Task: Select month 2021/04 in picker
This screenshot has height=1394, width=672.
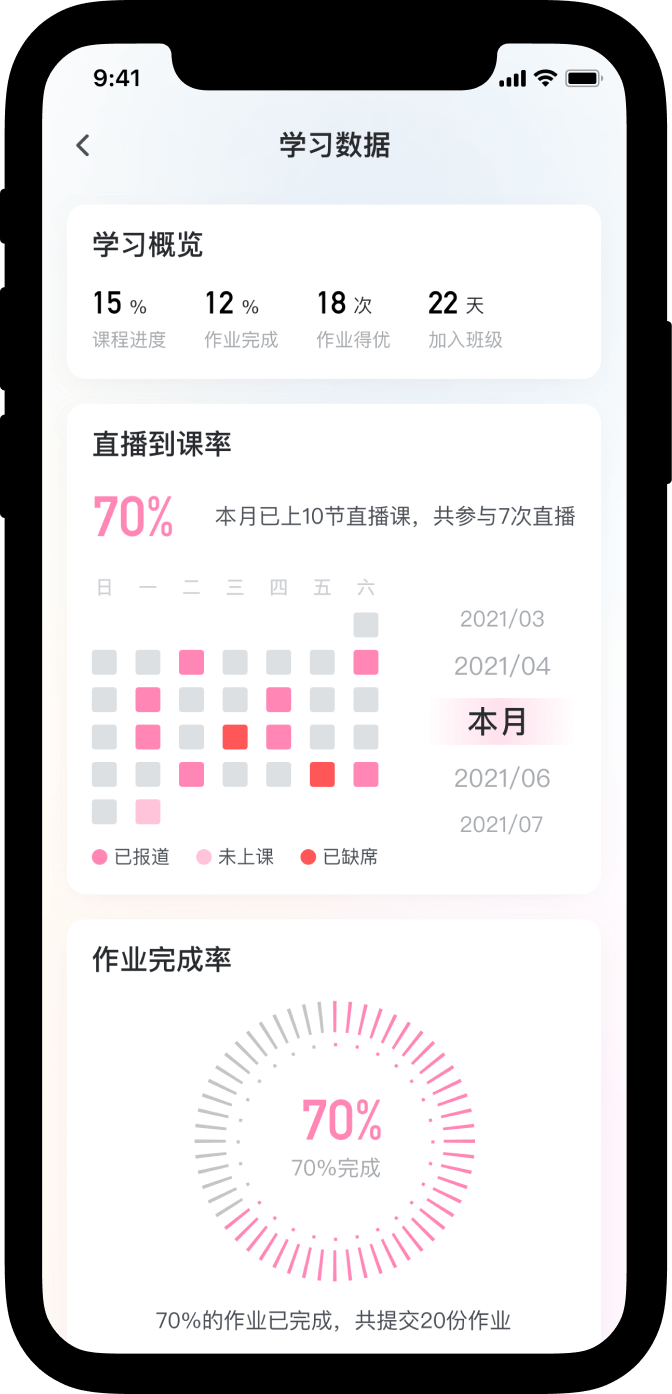Action: [x=502, y=667]
